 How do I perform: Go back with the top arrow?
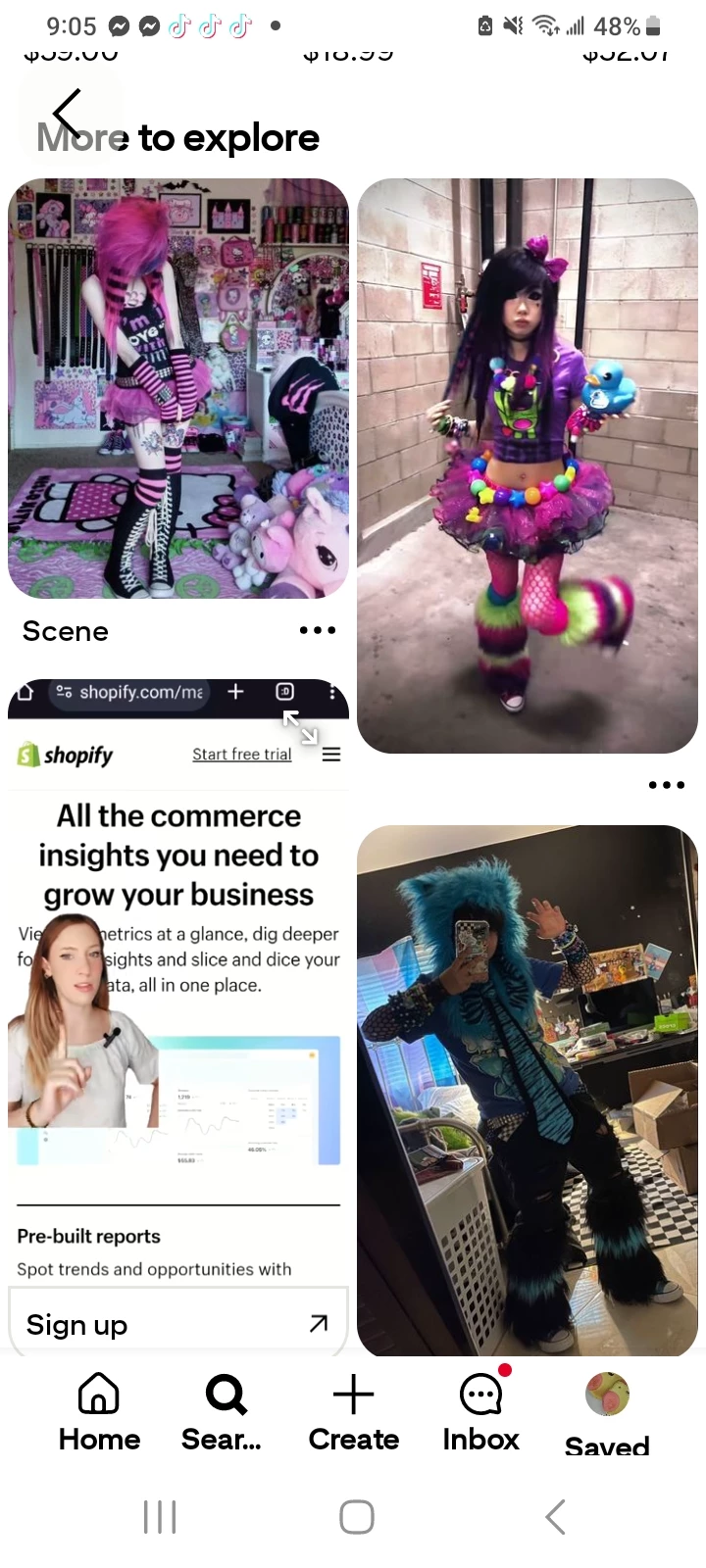pyautogui.click(x=68, y=114)
